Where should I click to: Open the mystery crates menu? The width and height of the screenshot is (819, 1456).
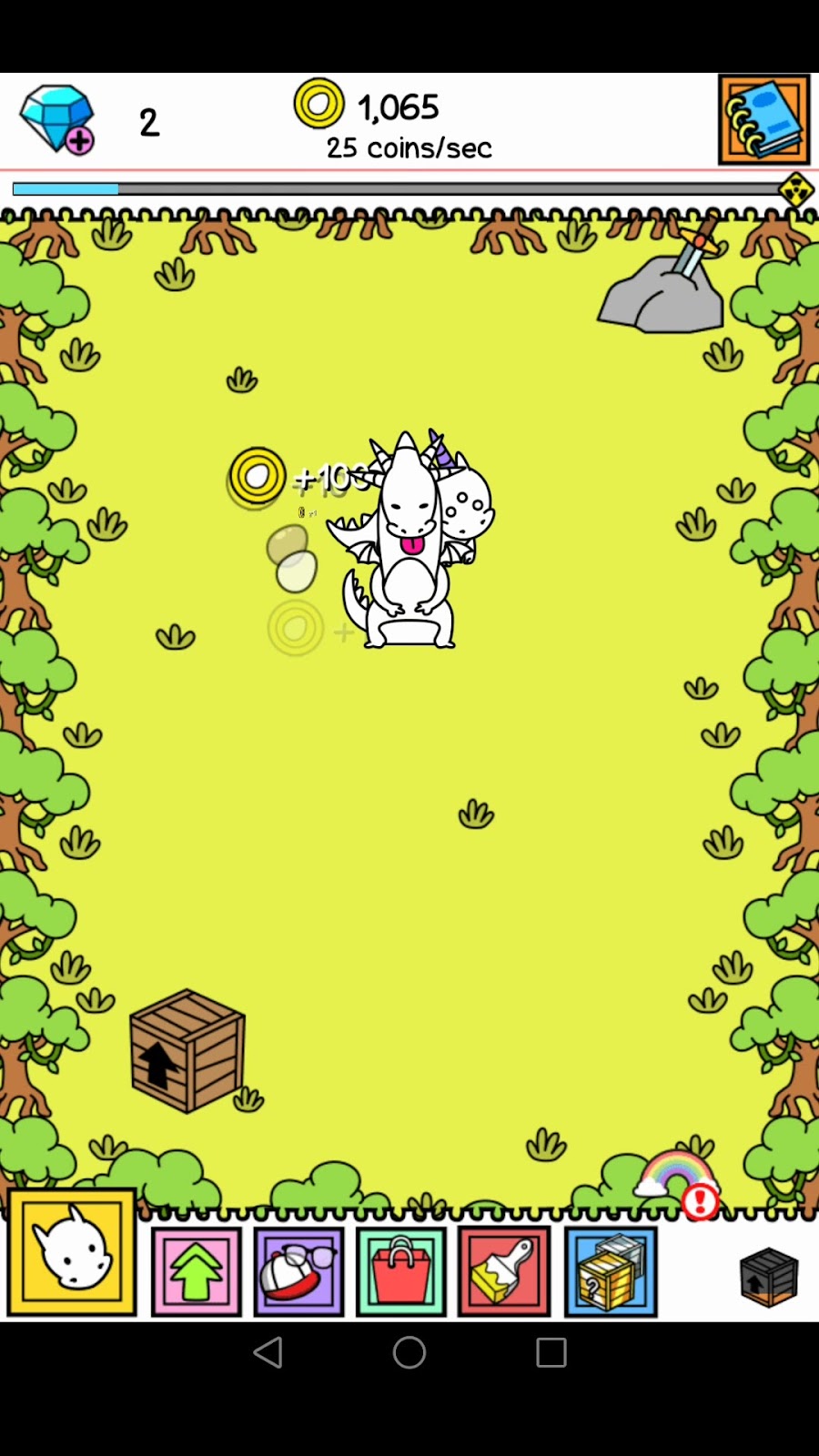pyautogui.click(x=611, y=1271)
